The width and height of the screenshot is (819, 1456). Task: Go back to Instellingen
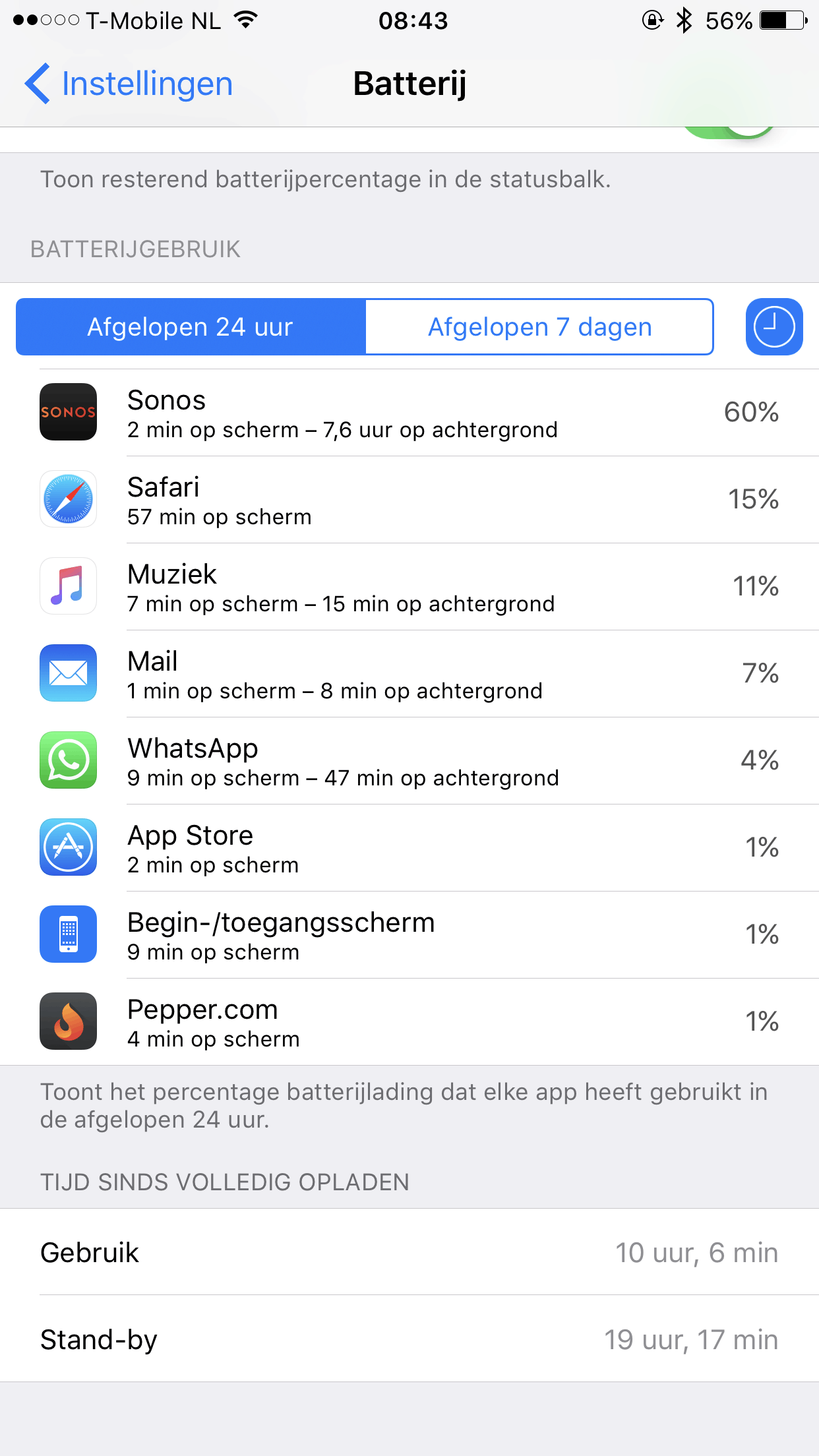point(129,84)
